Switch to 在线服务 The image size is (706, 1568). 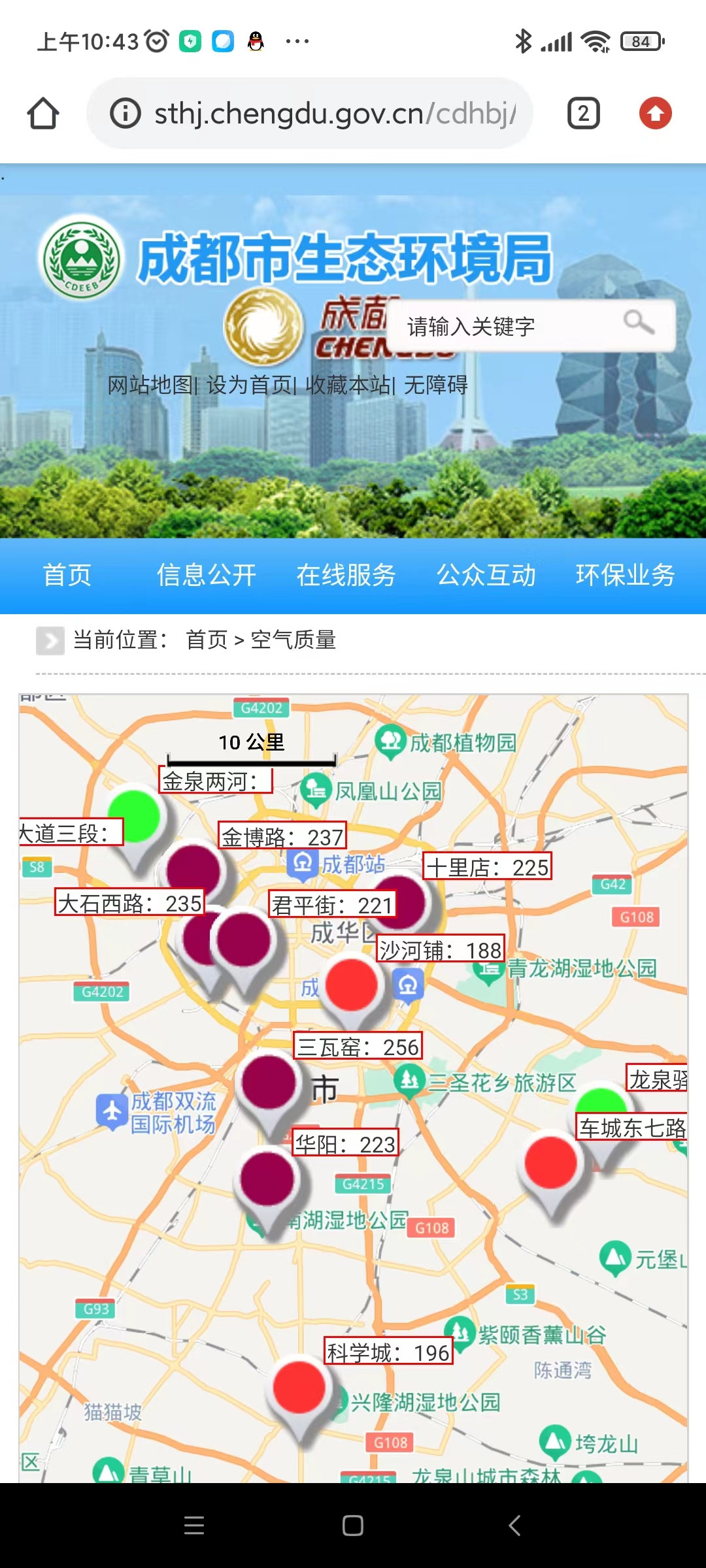[x=346, y=575]
